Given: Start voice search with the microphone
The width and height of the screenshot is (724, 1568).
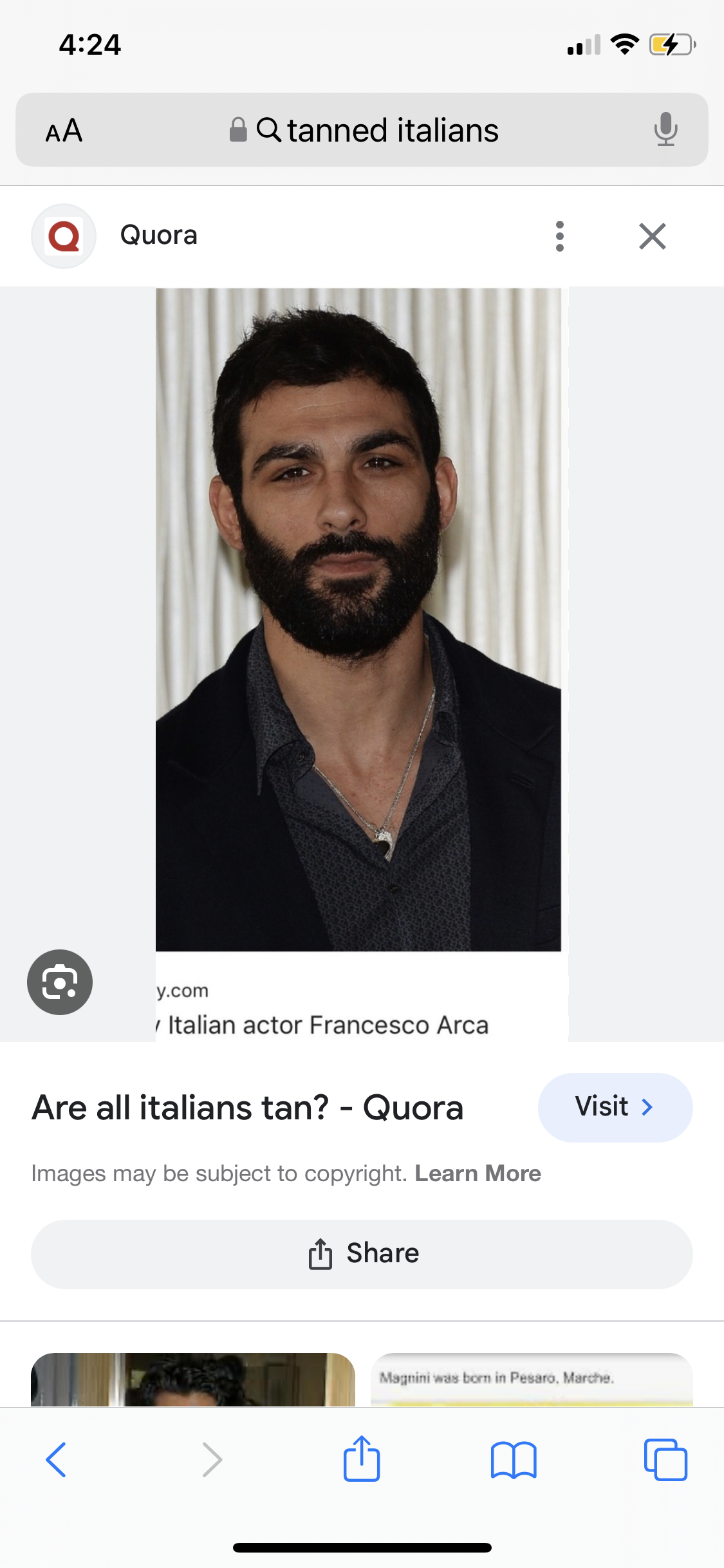Looking at the screenshot, I should tap(665, 129).
